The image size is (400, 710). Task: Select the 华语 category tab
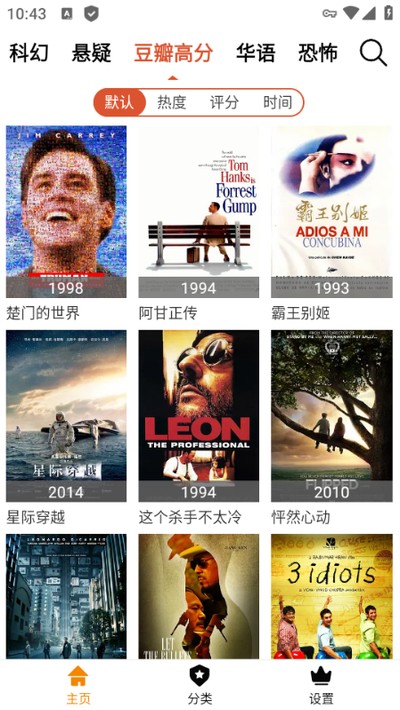tap(255, 53)
